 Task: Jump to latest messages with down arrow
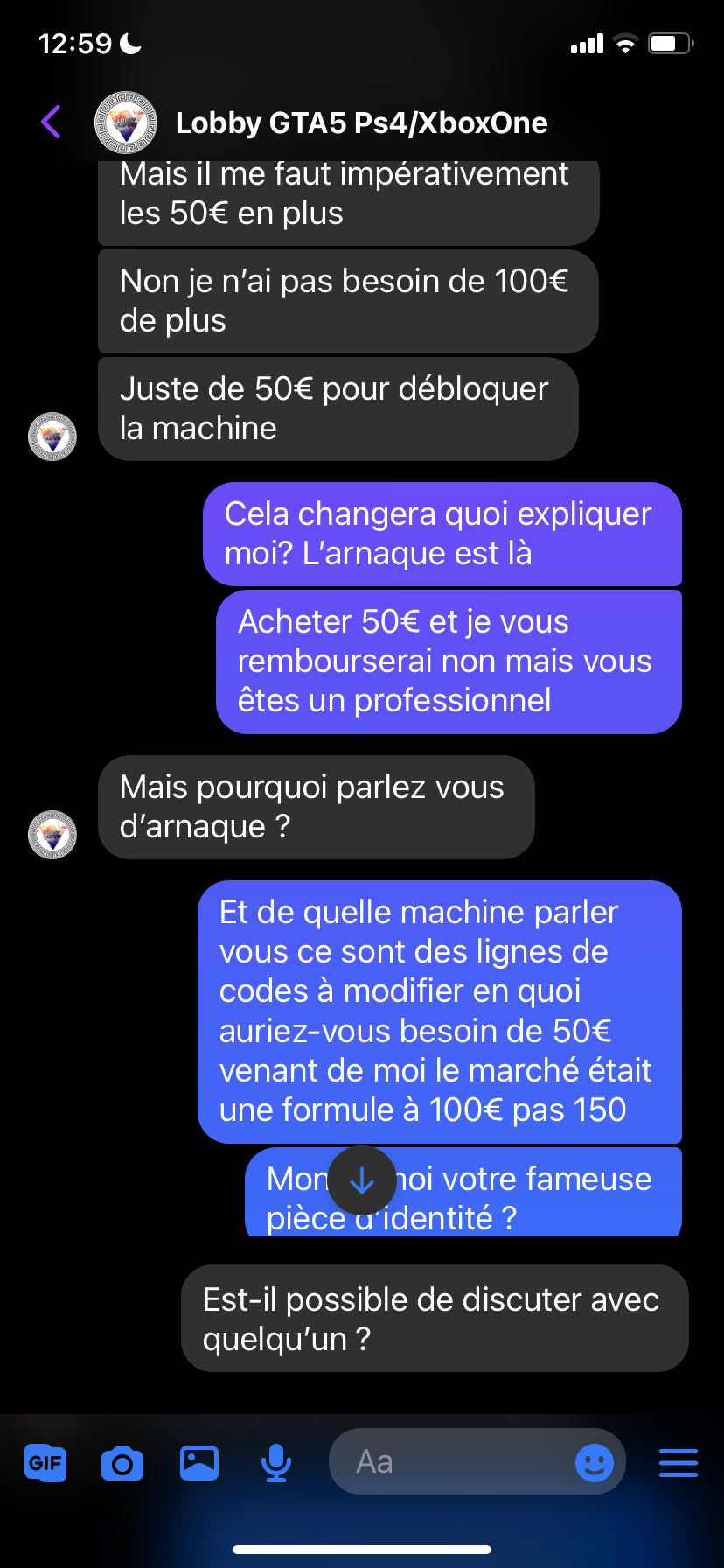pos(362,1180)
